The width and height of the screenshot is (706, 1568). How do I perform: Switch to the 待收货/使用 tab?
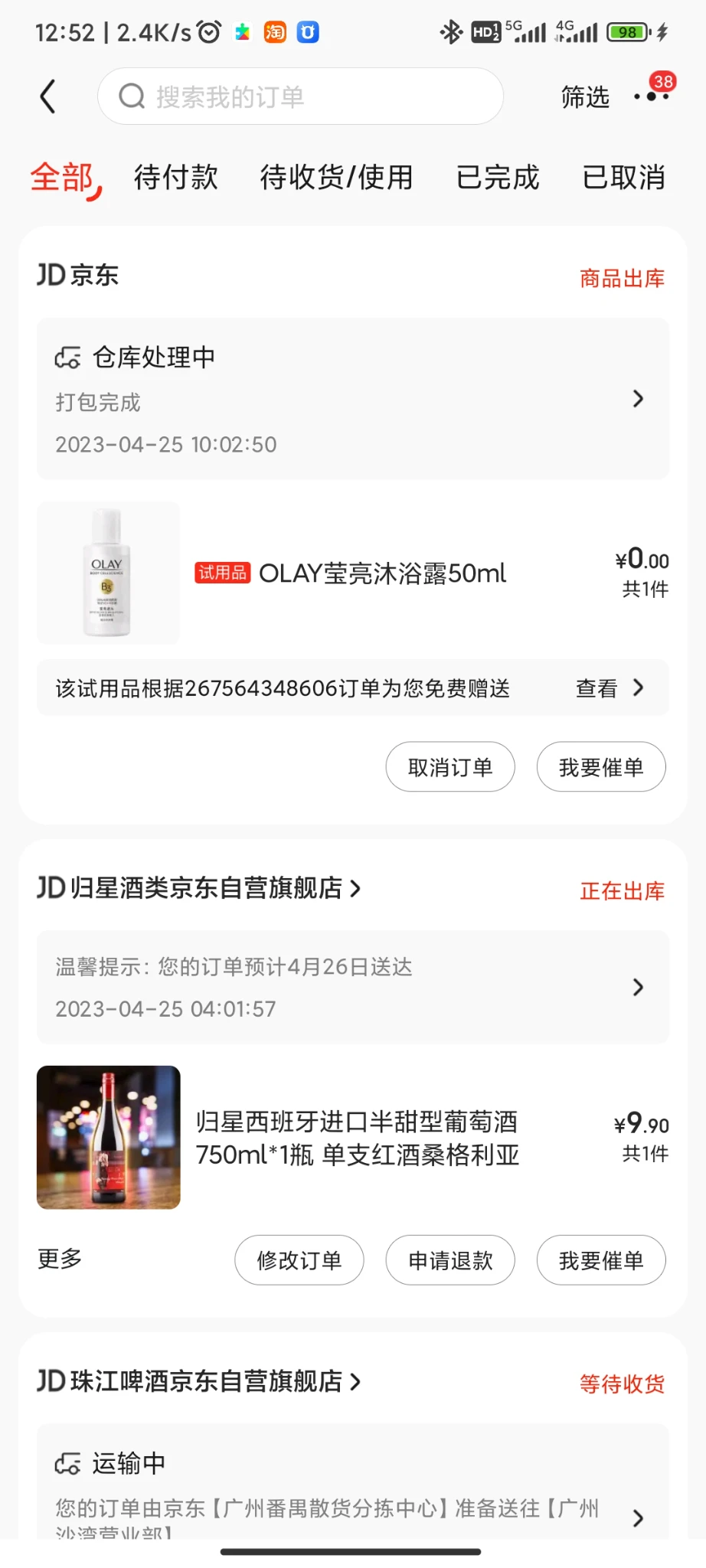click(337, 178)
